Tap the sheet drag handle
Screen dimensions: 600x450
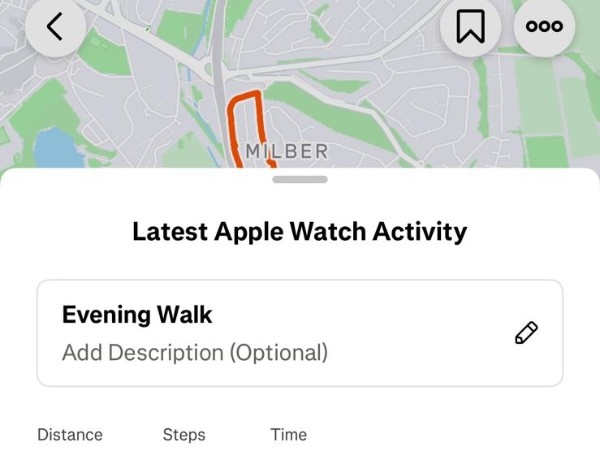point(299,179)
